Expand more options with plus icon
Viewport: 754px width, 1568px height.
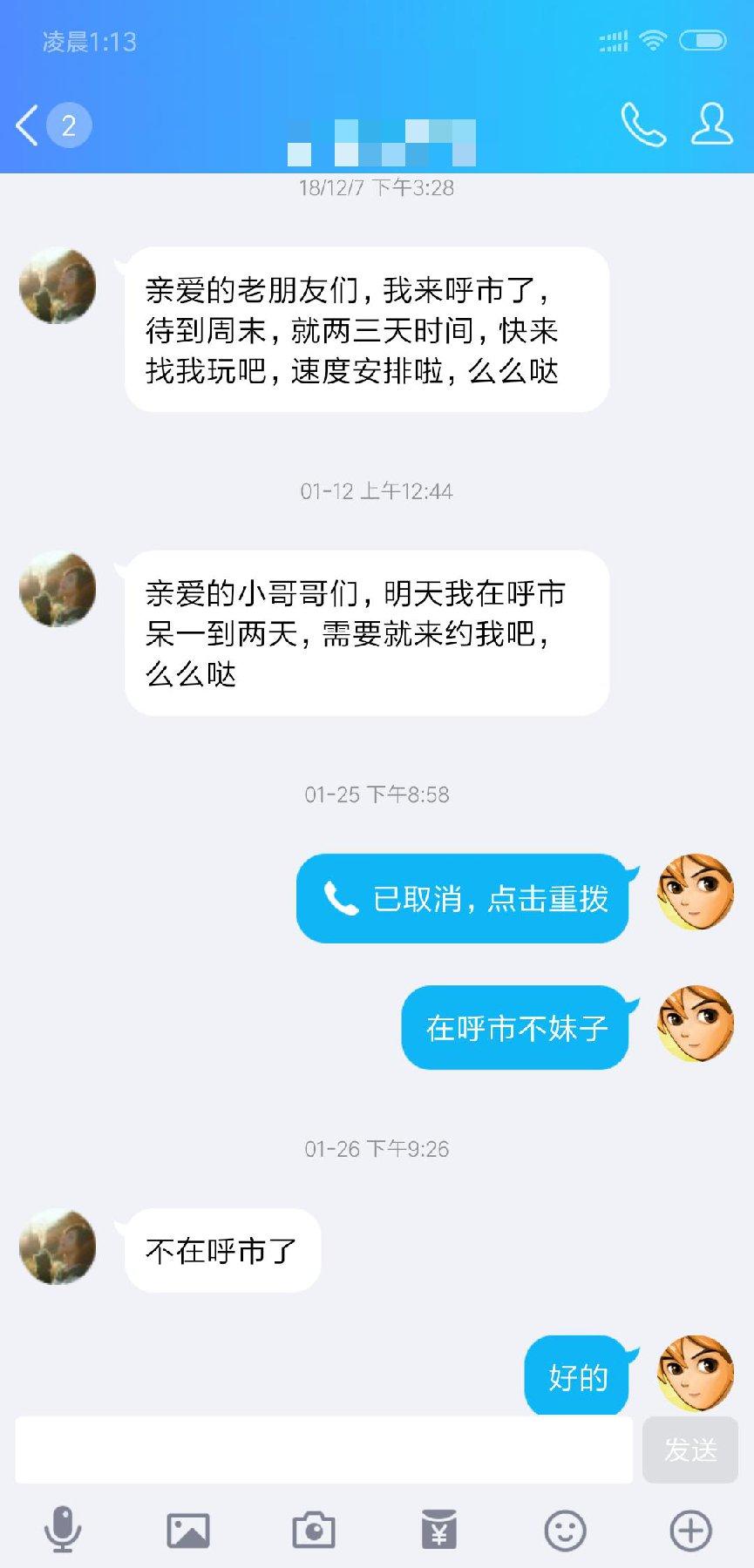tap(690, 1530)
